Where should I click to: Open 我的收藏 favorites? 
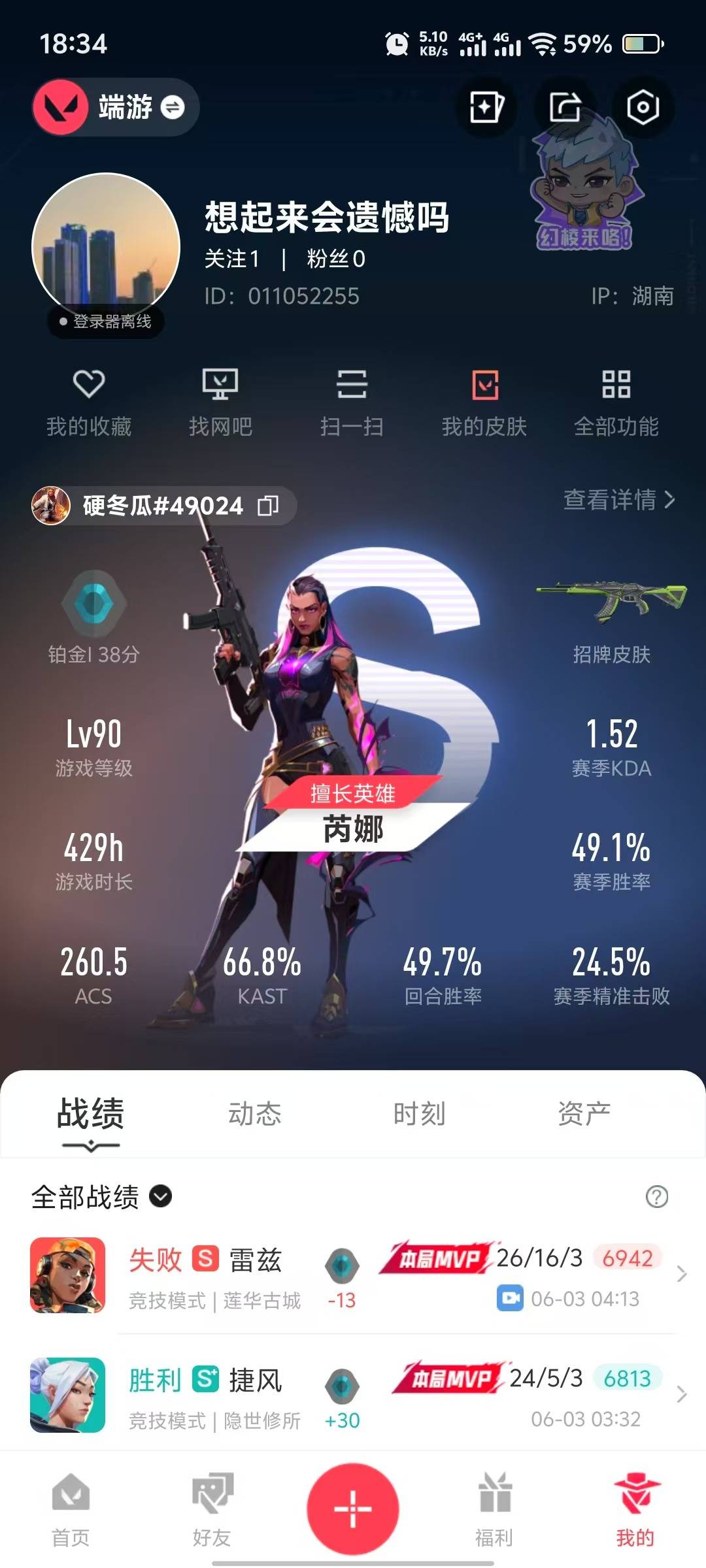pos(89,403)
